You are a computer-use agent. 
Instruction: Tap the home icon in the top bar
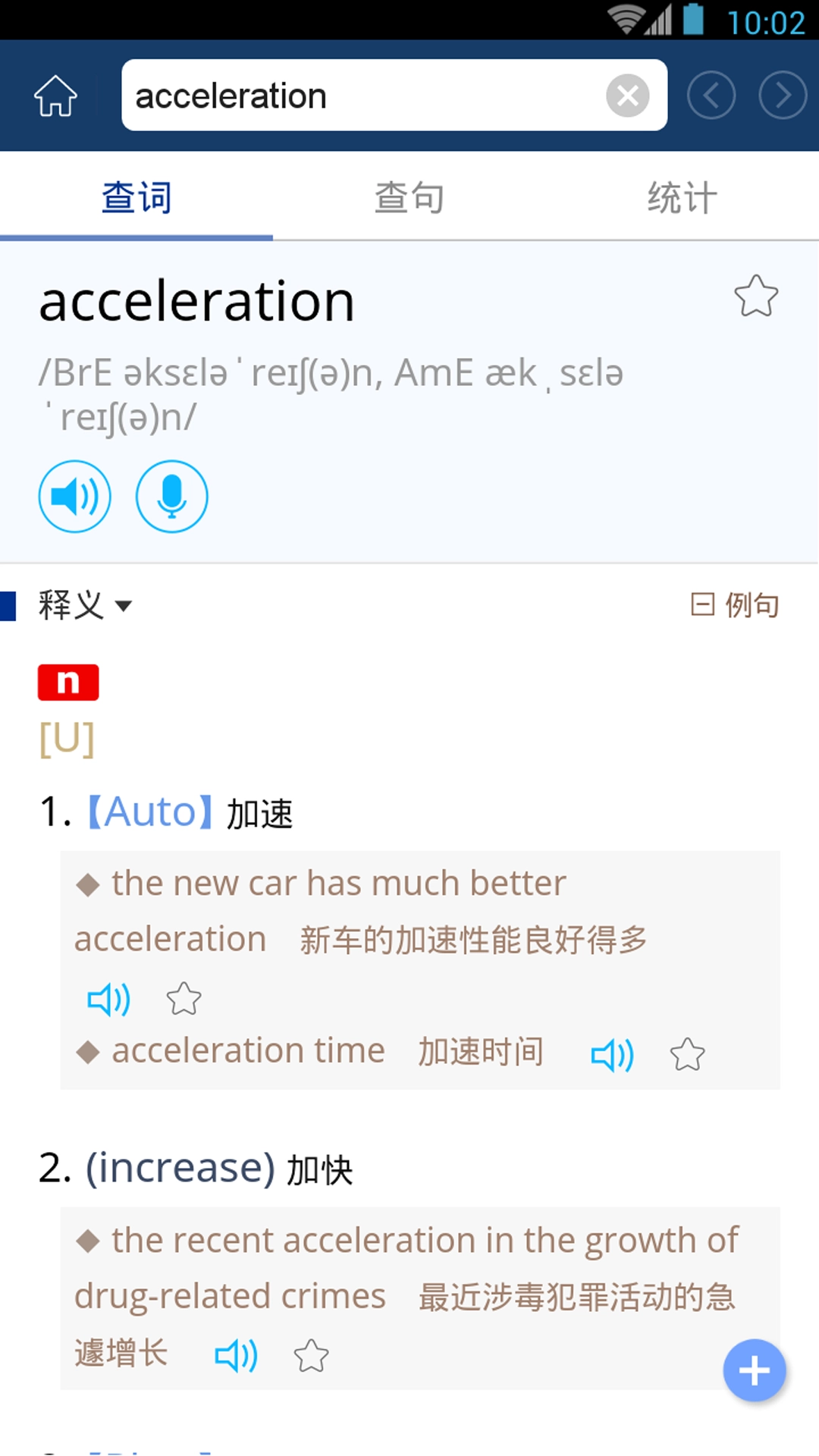[x=55, y=95]
